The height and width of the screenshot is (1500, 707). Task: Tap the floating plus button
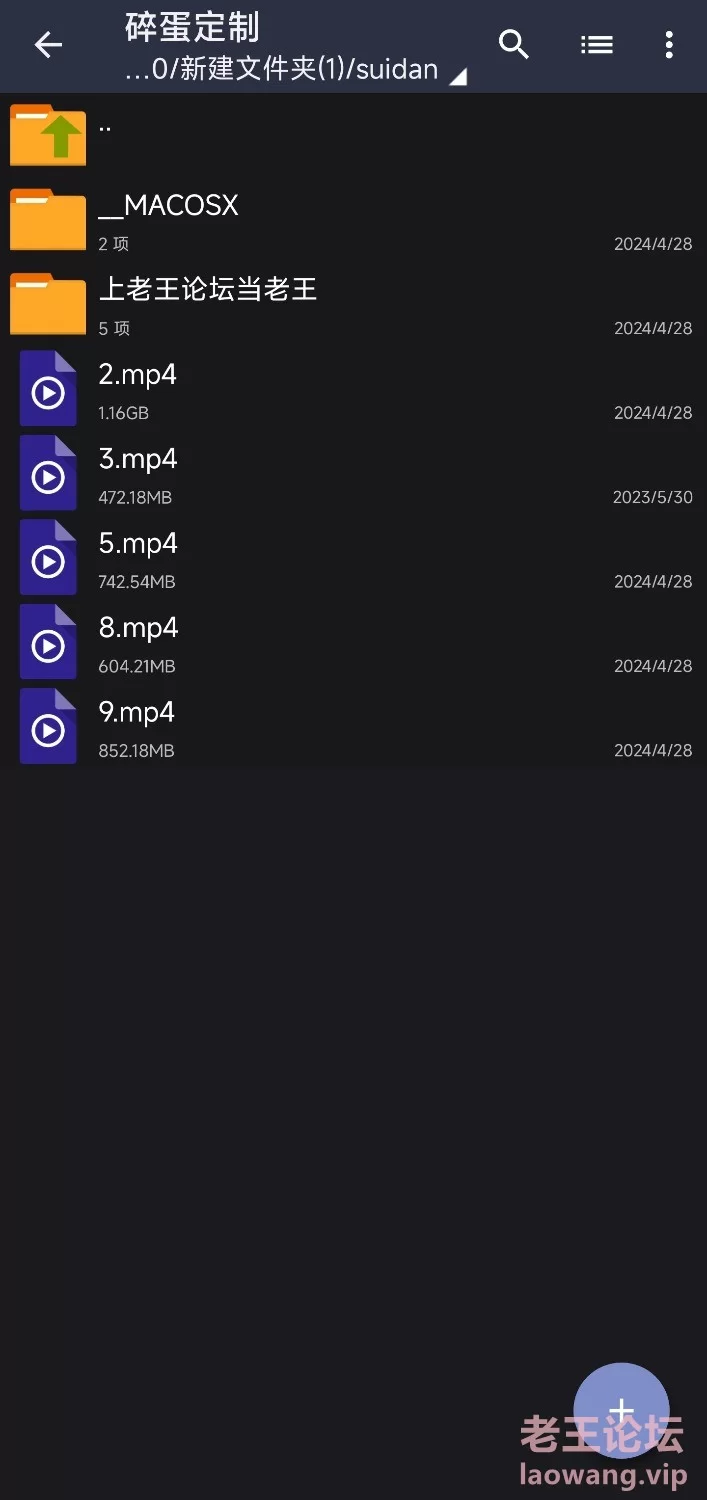click(621, 1410)
